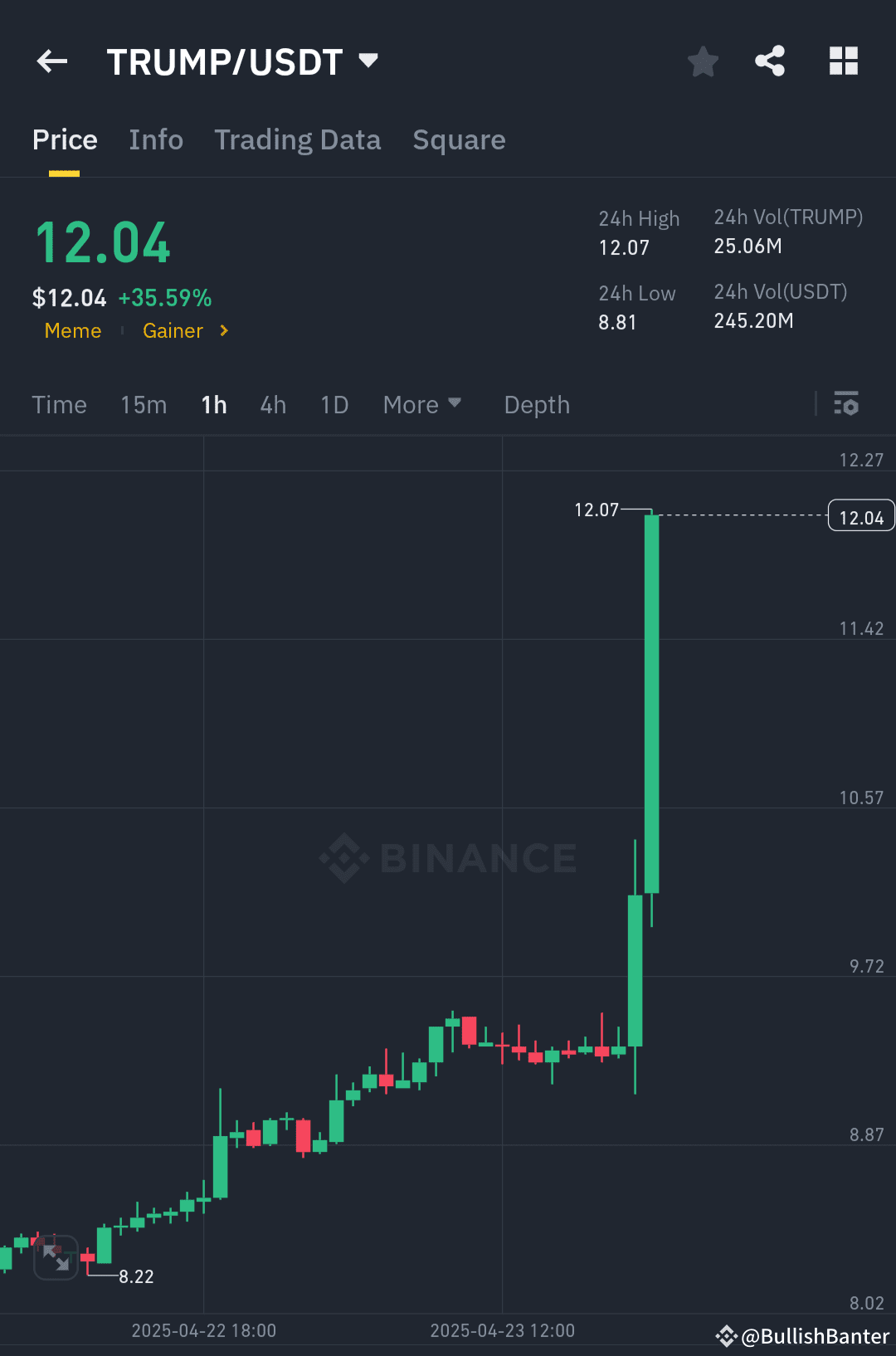Click the Square section
This screenshot has width=896, height=1356.
pyautogui.click(x=459, y=139)
